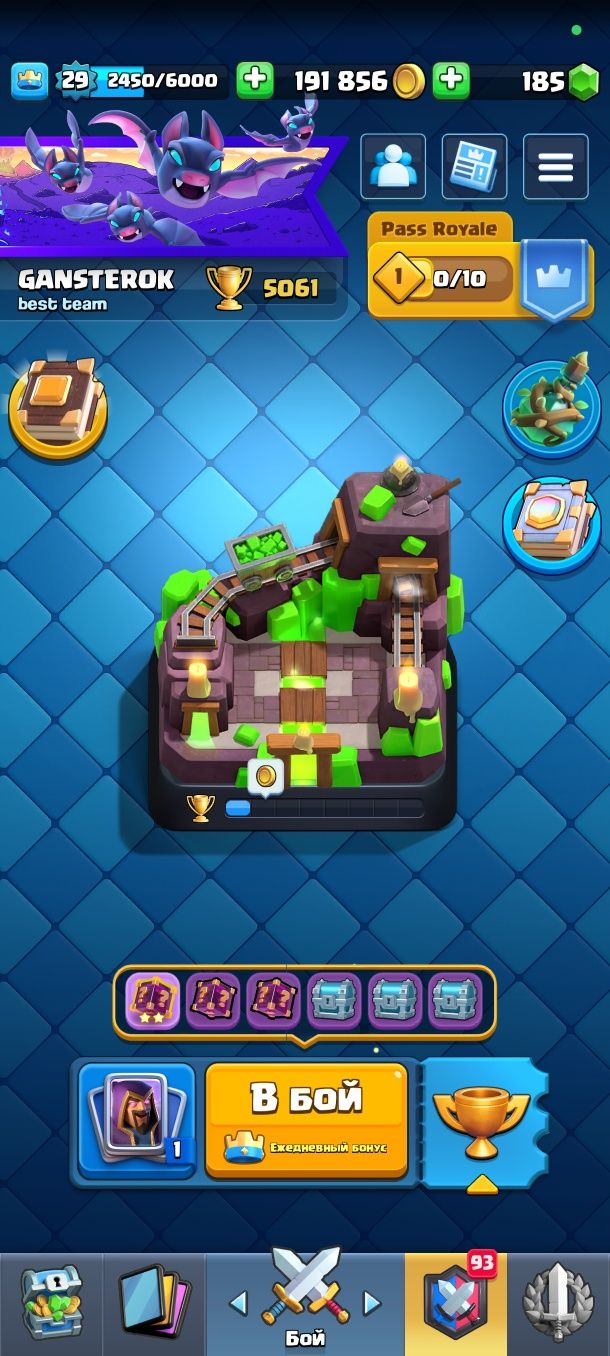Tap the green plus next to experience
Screen dimensions: 610x1356
point(255,80)
